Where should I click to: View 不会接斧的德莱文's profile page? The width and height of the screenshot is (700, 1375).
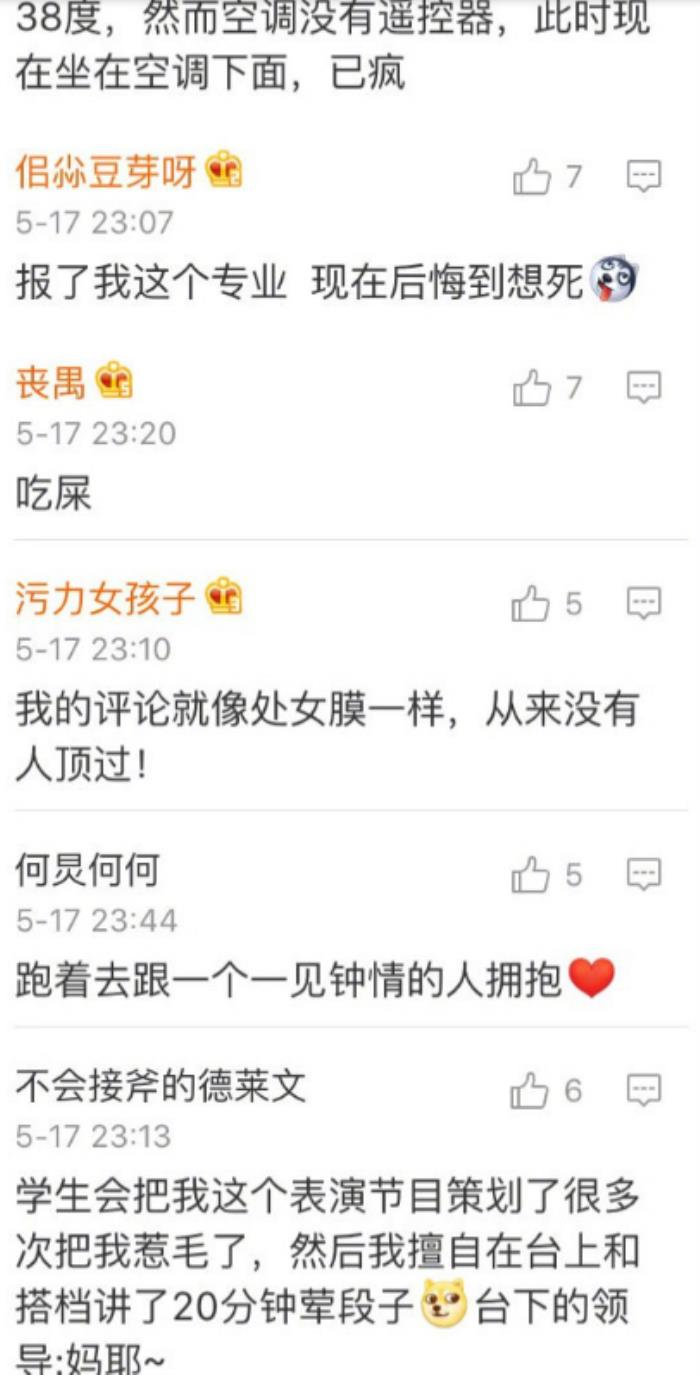(x=160, y=1086)
